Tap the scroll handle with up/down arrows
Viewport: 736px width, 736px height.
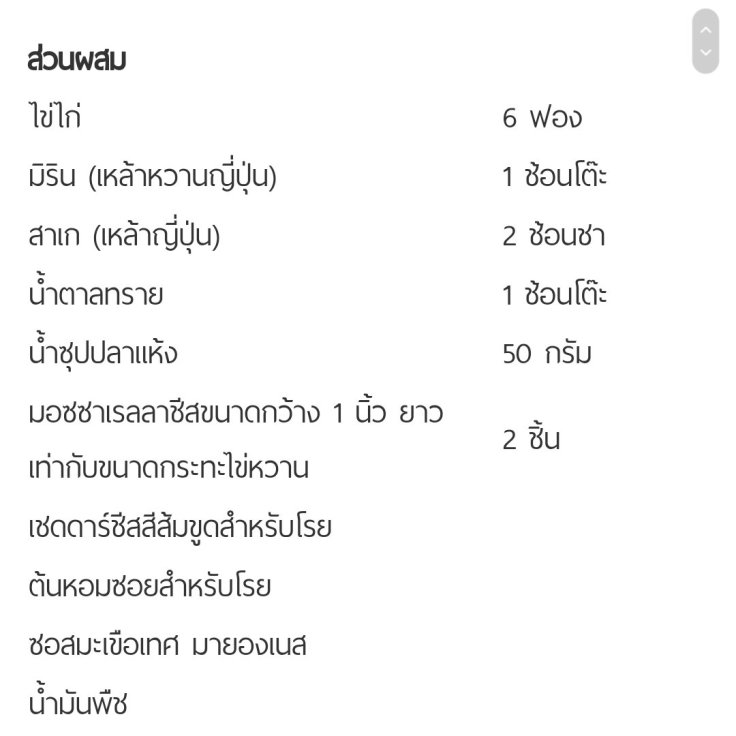pyautogui.click(x=705, y=41)
